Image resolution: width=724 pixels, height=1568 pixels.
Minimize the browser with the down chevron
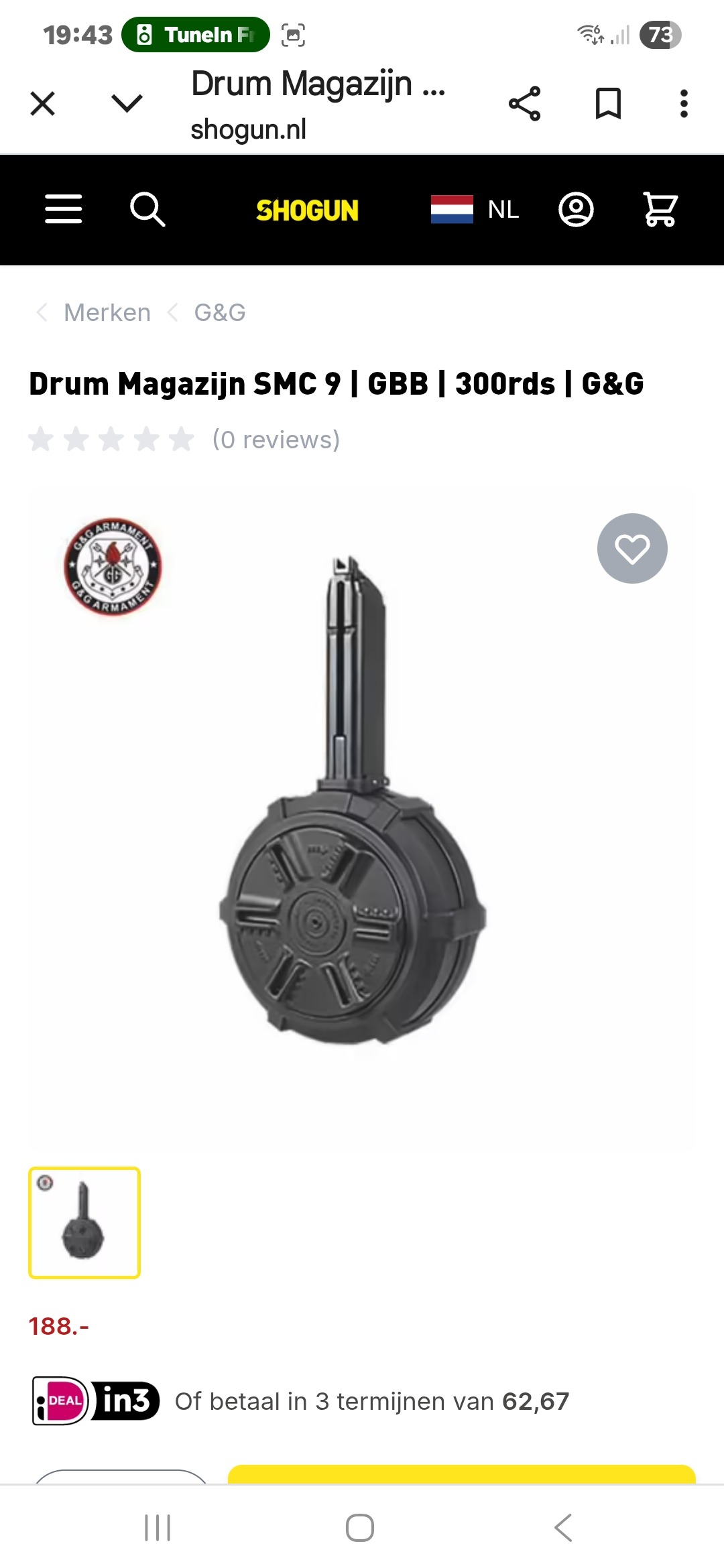(127, 103)
